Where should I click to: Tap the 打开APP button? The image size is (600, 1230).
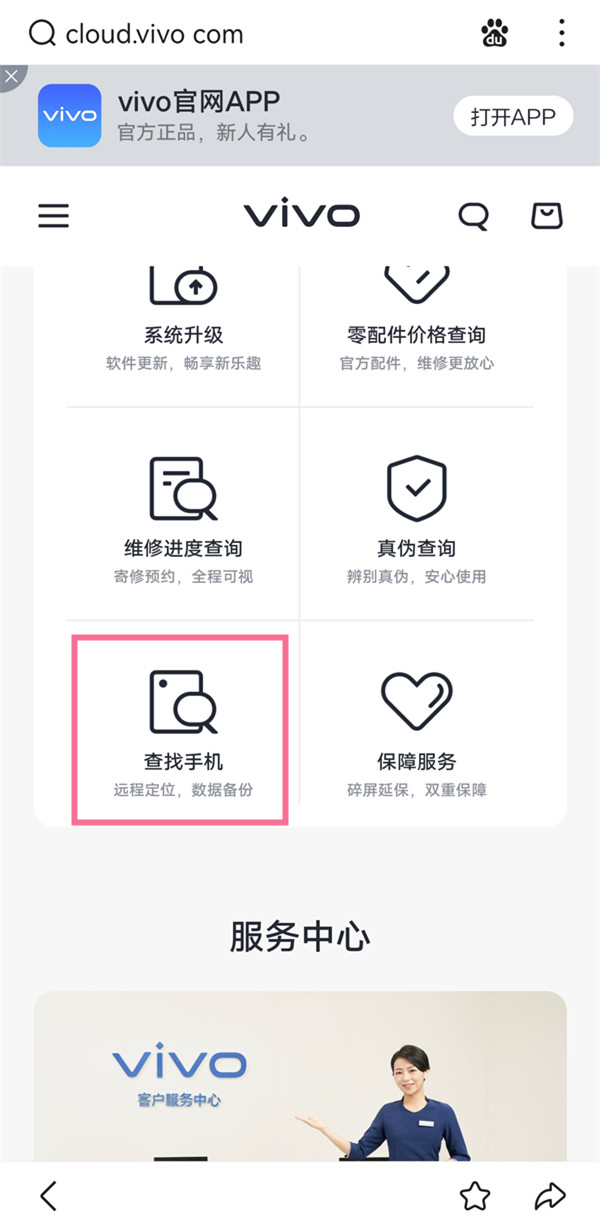pos(512,116)
